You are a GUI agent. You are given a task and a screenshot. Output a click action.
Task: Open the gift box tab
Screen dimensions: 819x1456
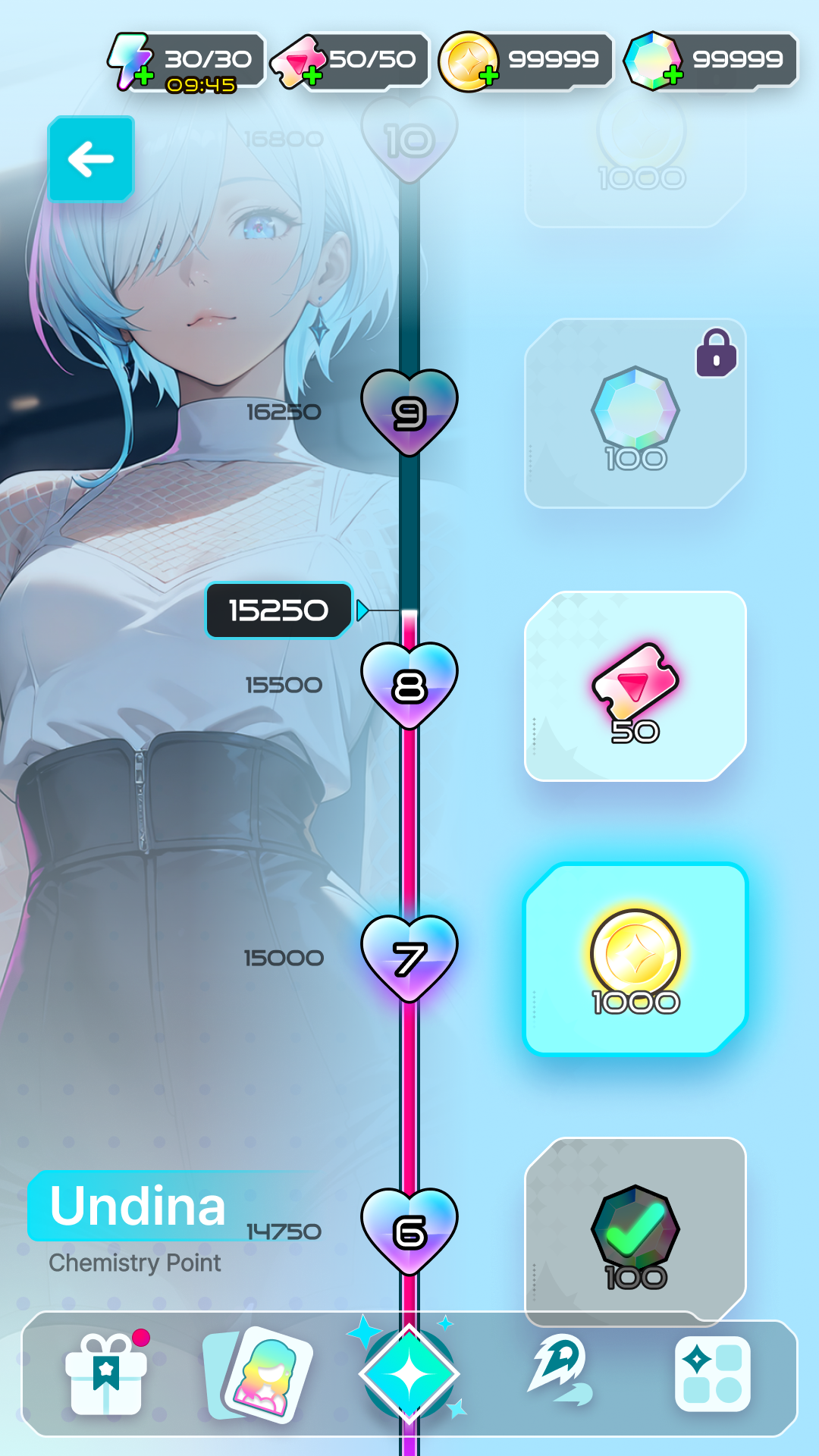point(106,1374)
